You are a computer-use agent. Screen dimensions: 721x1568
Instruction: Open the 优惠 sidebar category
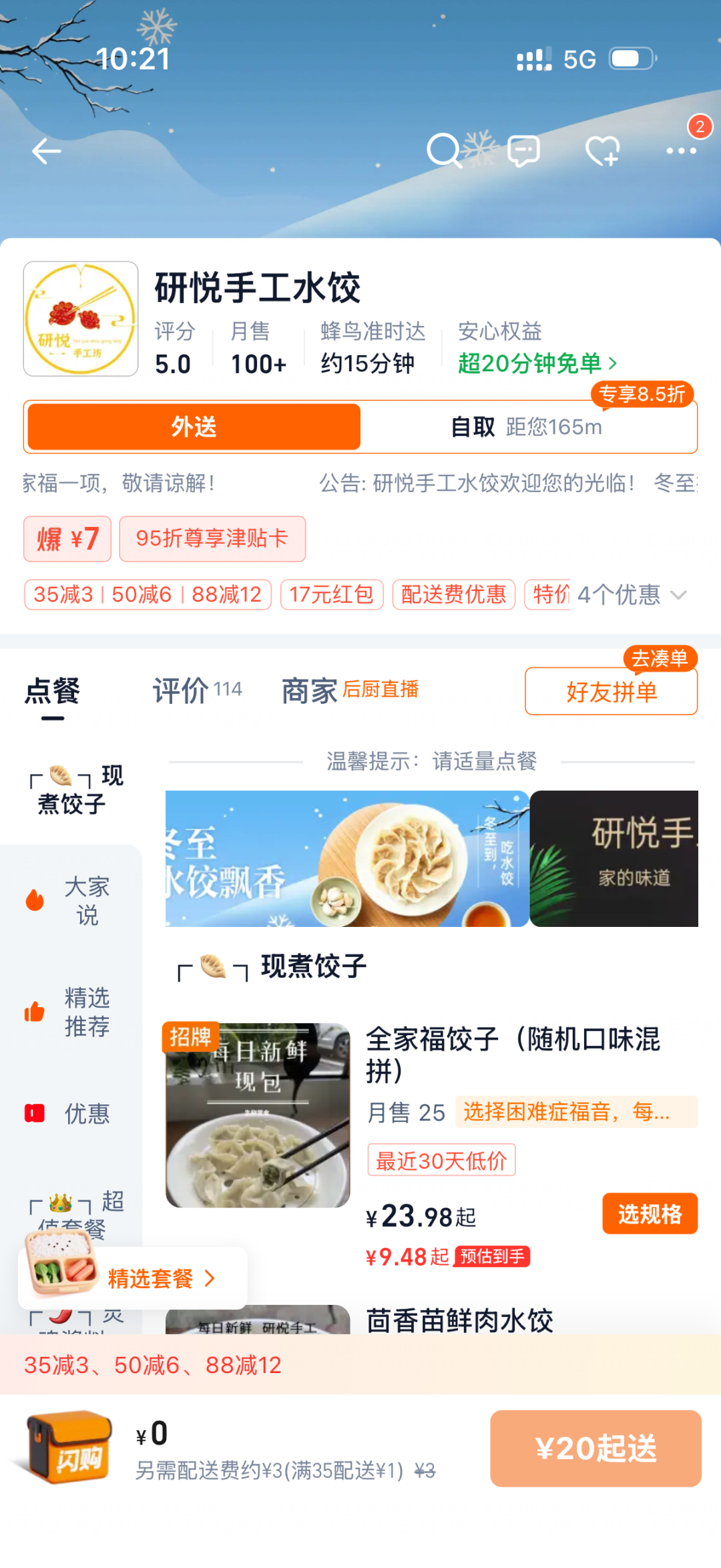(x=73, y=1114)
